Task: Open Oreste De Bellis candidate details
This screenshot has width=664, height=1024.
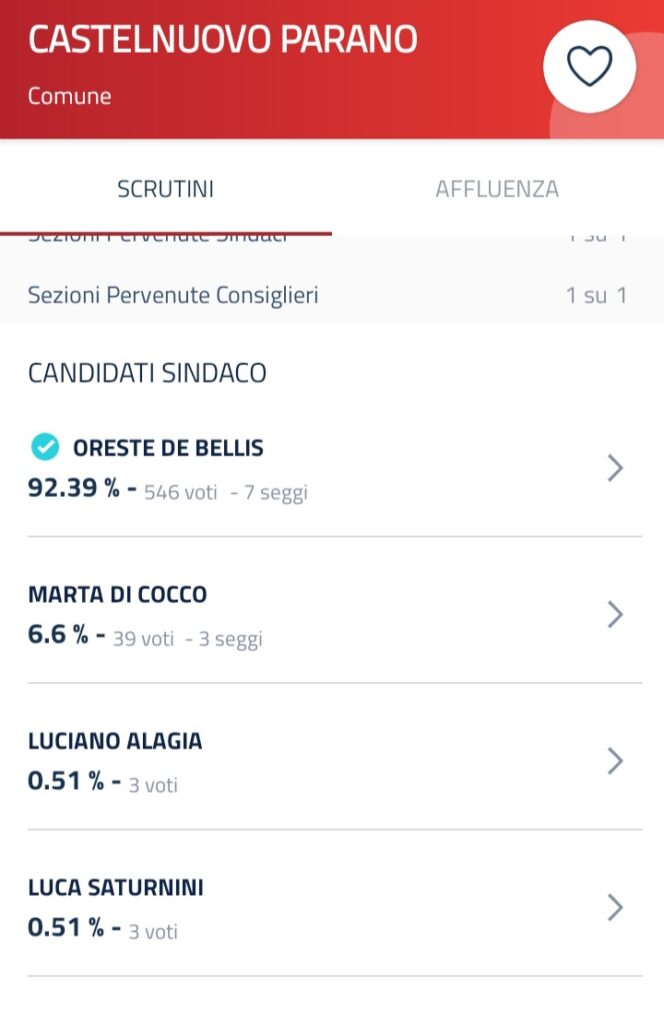Action: pos(330,468)
